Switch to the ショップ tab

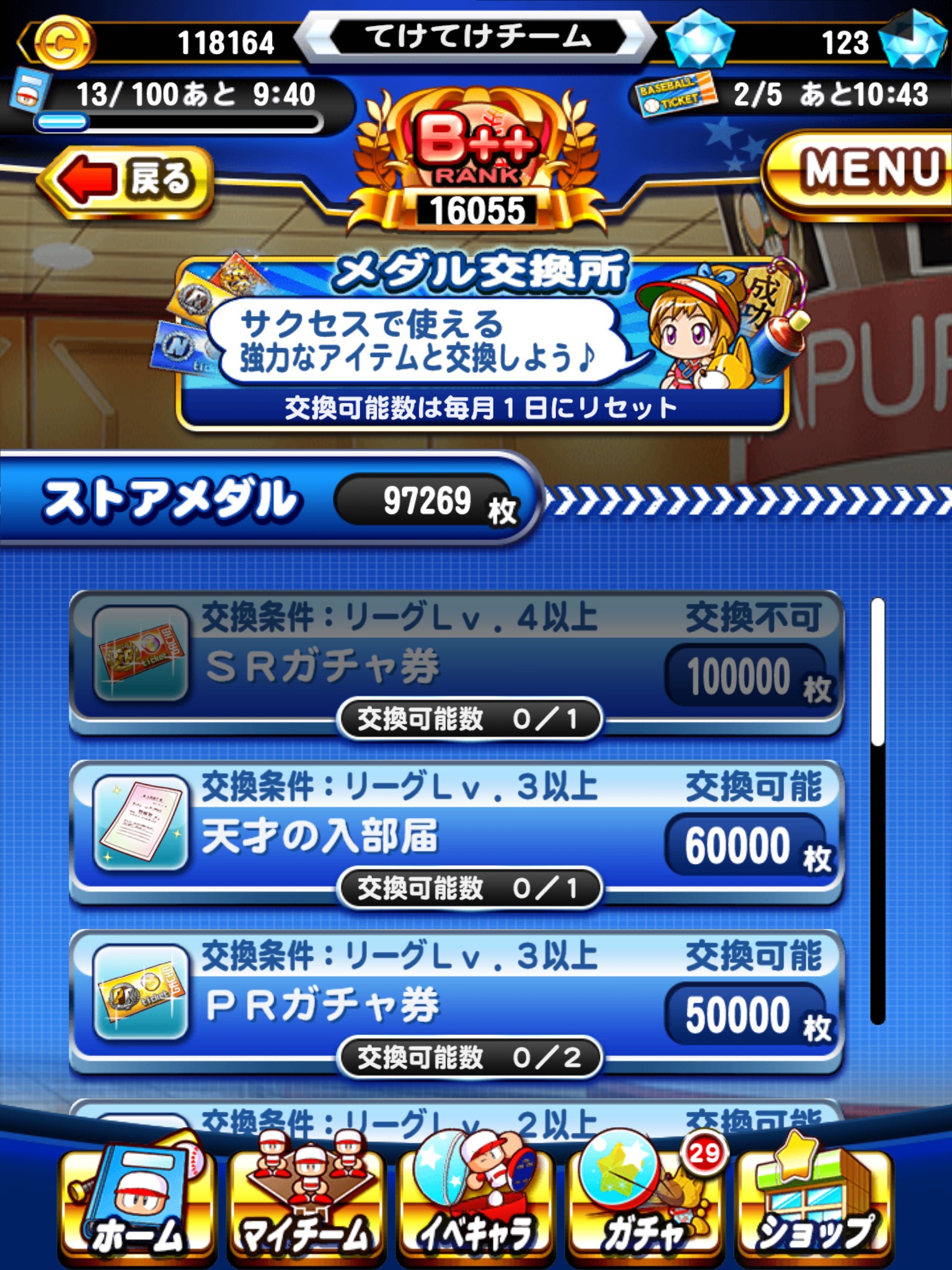coord(814,1203)
